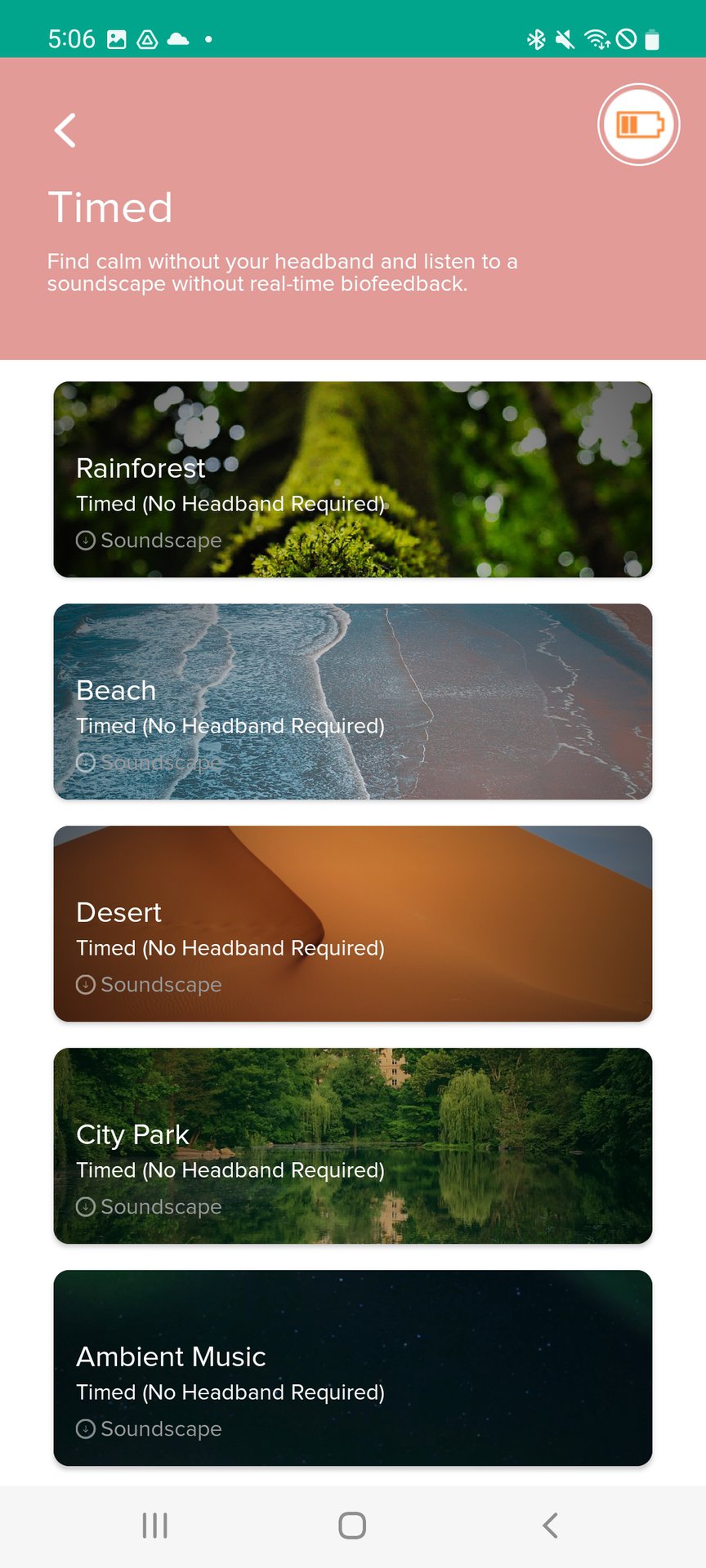The height and width of the screenshot is (1568, 706).
Task: Choose the Desert soundscape card
Action: click(353, 924)
